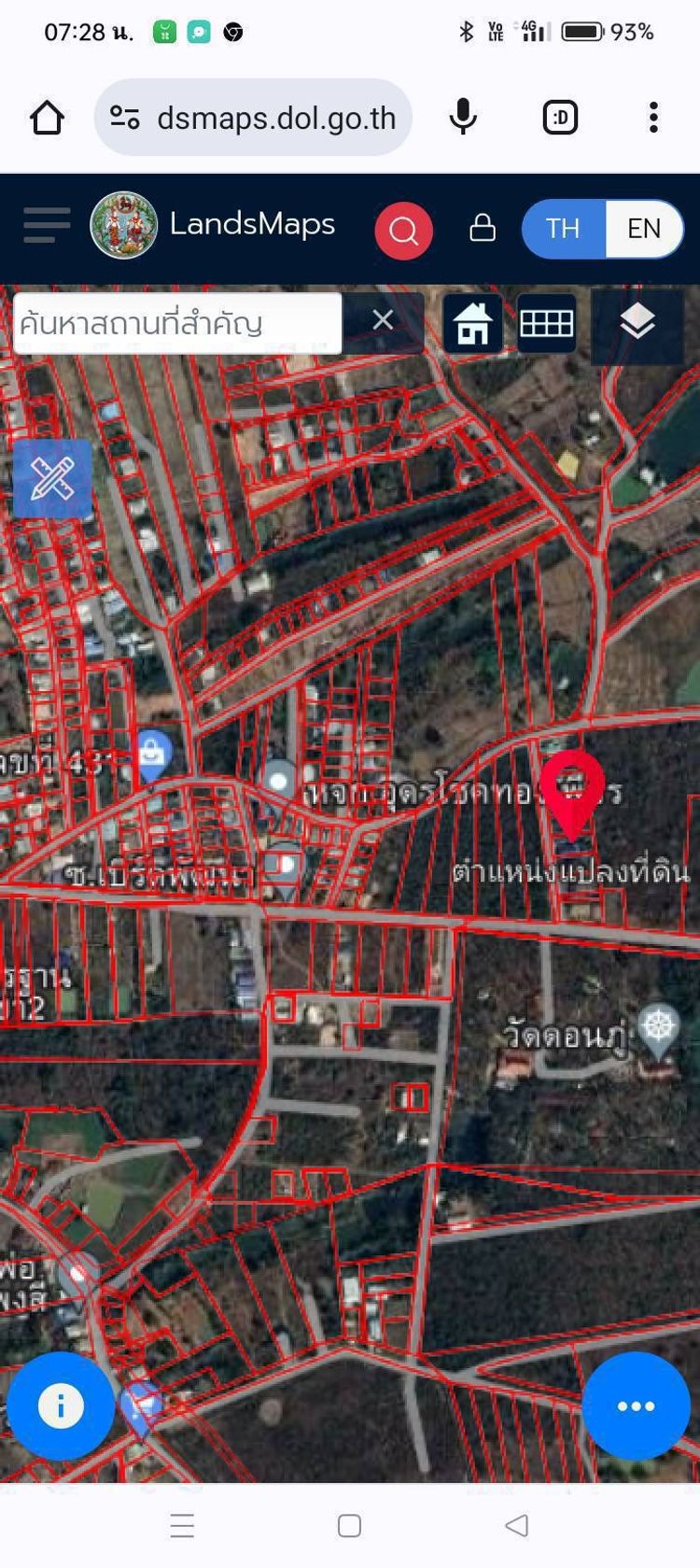Tap the house icon on the map toolbar
The image size is (700, 1568).
click(472, 324)
